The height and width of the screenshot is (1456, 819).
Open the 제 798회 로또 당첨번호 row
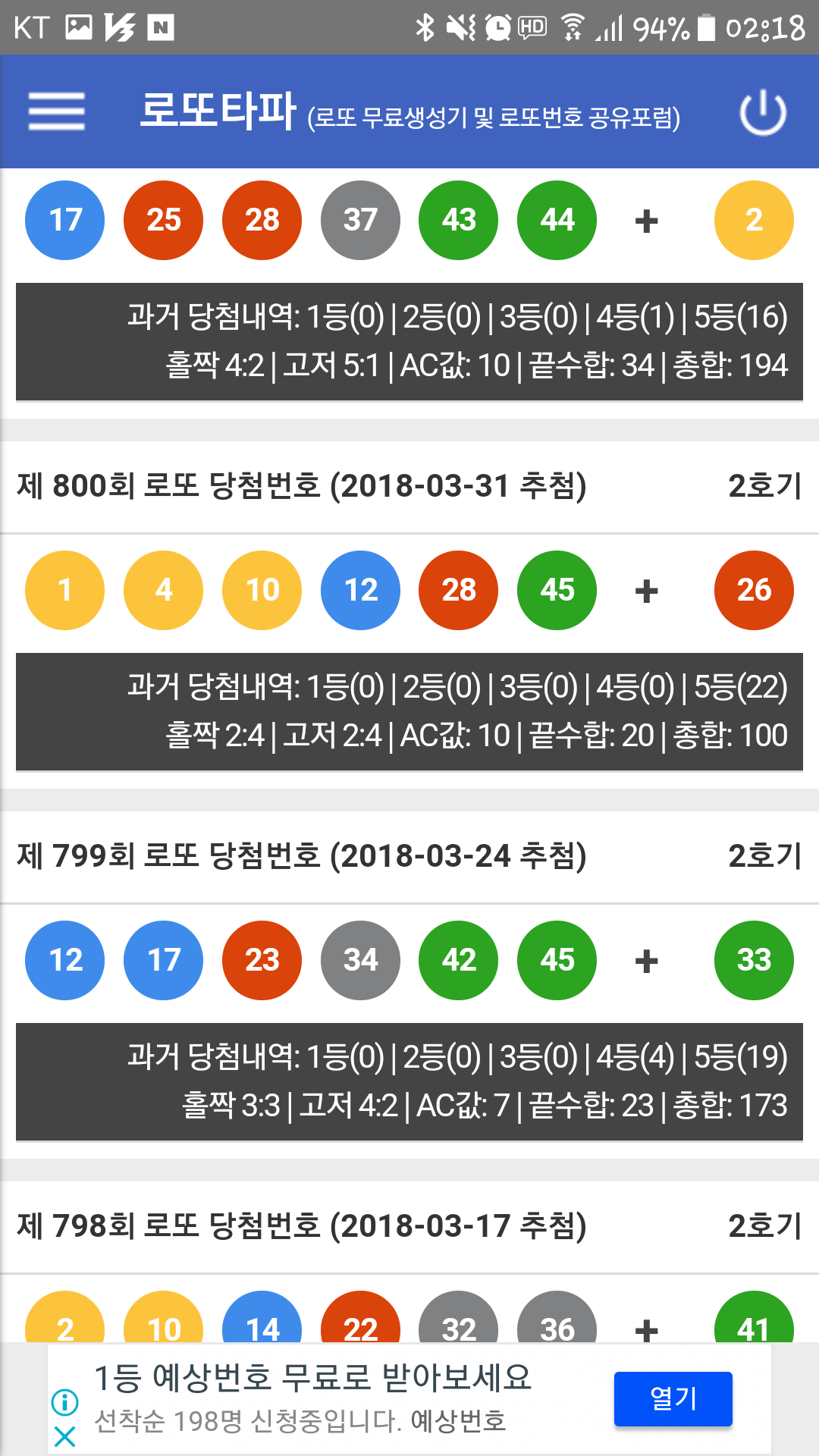click(409, 1226)
